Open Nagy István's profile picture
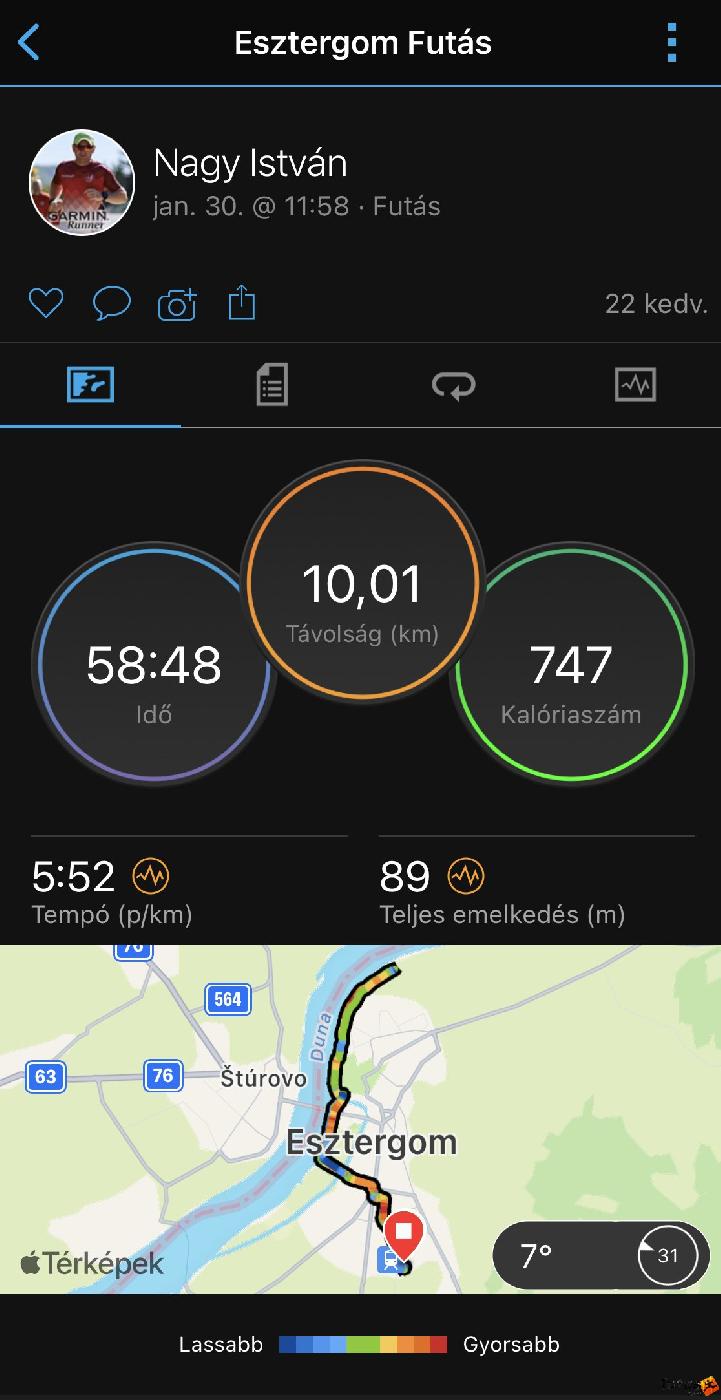Screen dimensions: 721x1400 pyautogui.click(x=82, y=182)
